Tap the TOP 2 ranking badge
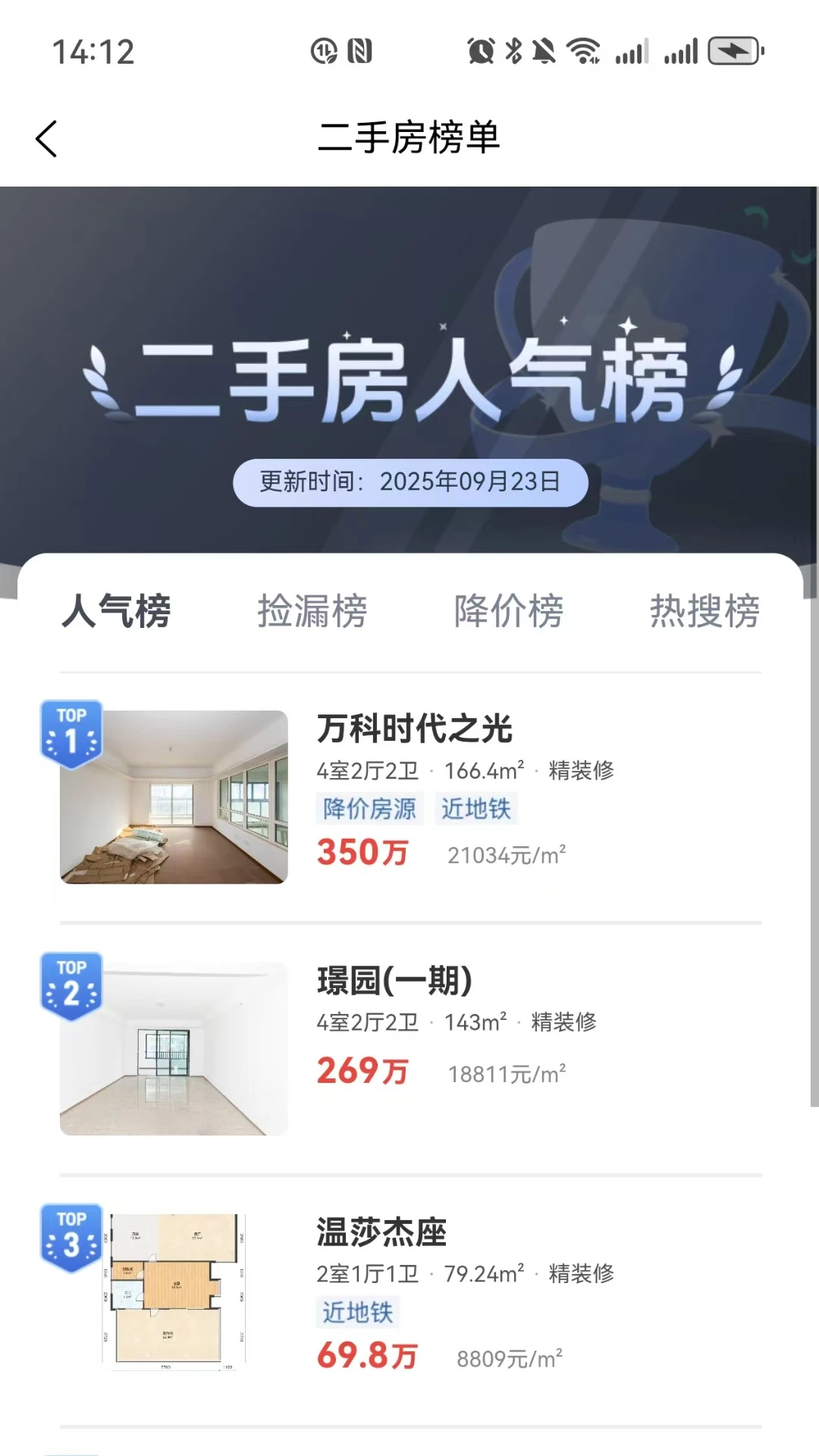This screenshot has height=1456, width=819. pos(72,978)
